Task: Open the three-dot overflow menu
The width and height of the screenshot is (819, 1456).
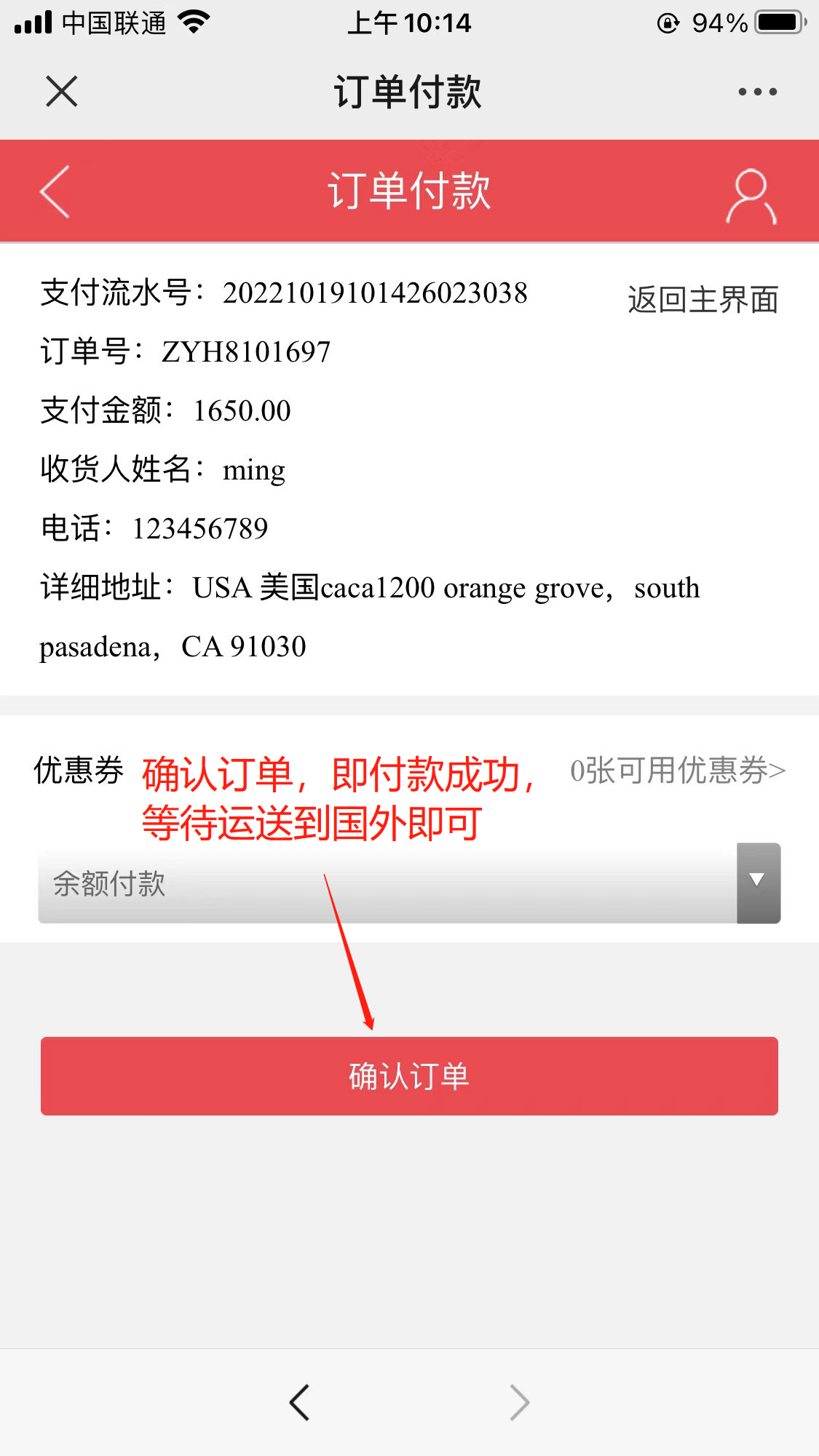Action: [757, 92]
